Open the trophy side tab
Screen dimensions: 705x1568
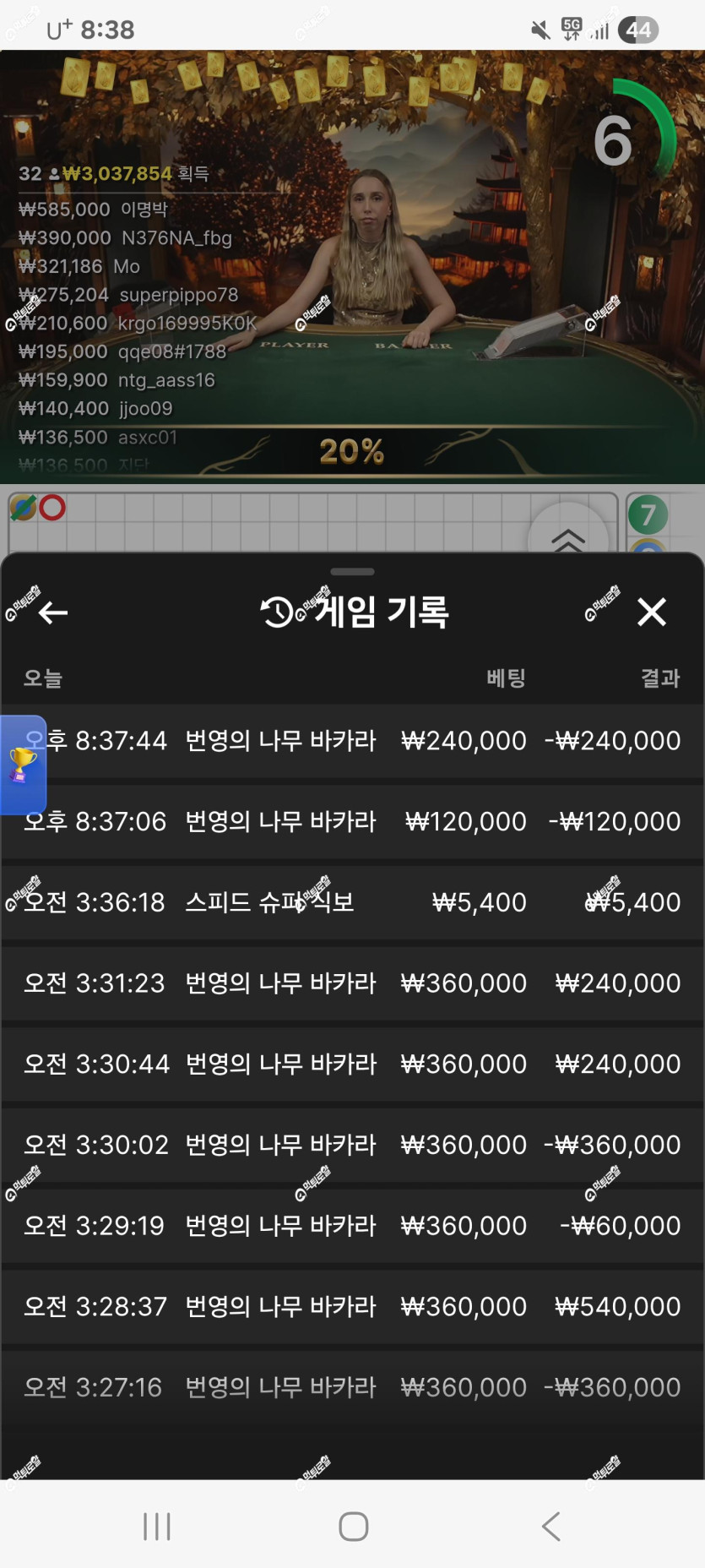22,765
